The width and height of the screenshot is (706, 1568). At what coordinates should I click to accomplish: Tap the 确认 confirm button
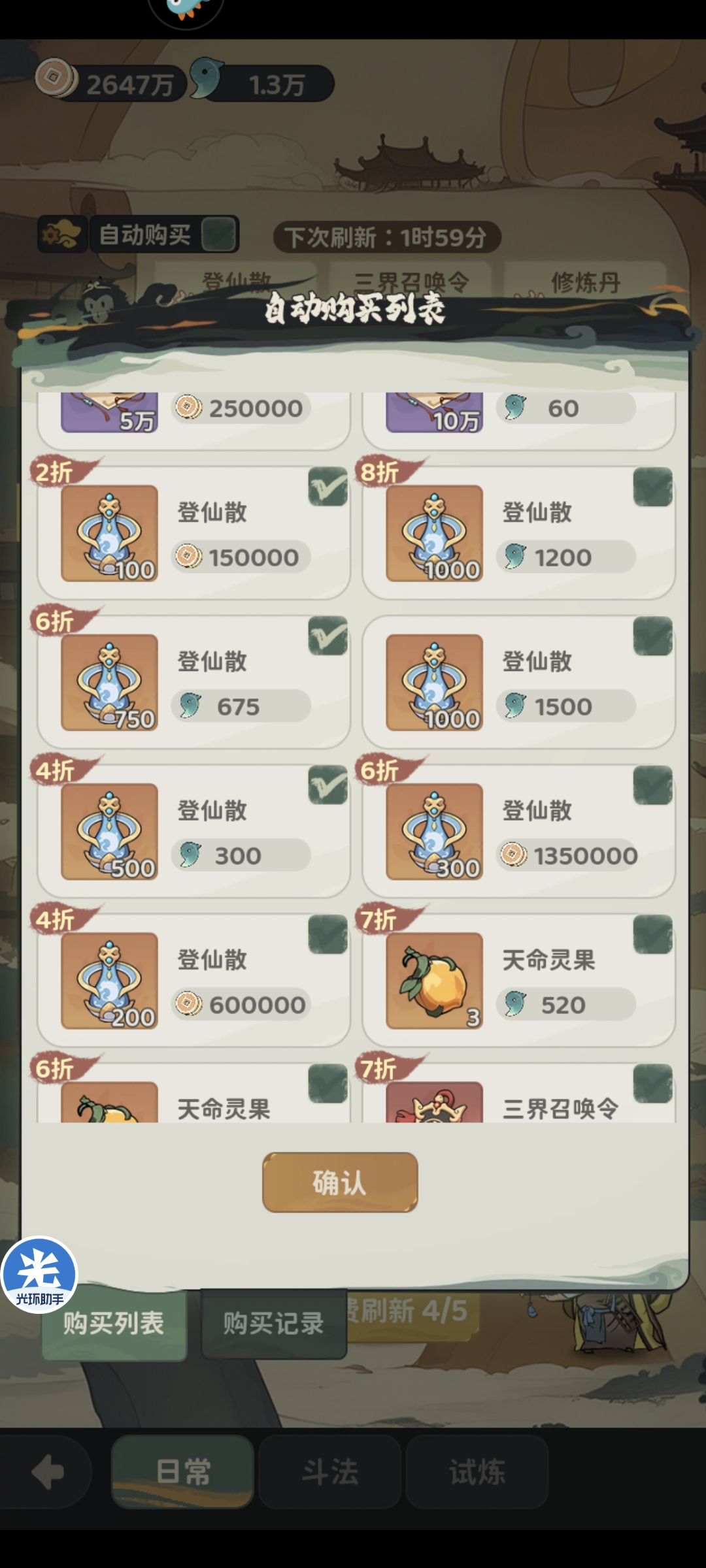pos(340,1182)
